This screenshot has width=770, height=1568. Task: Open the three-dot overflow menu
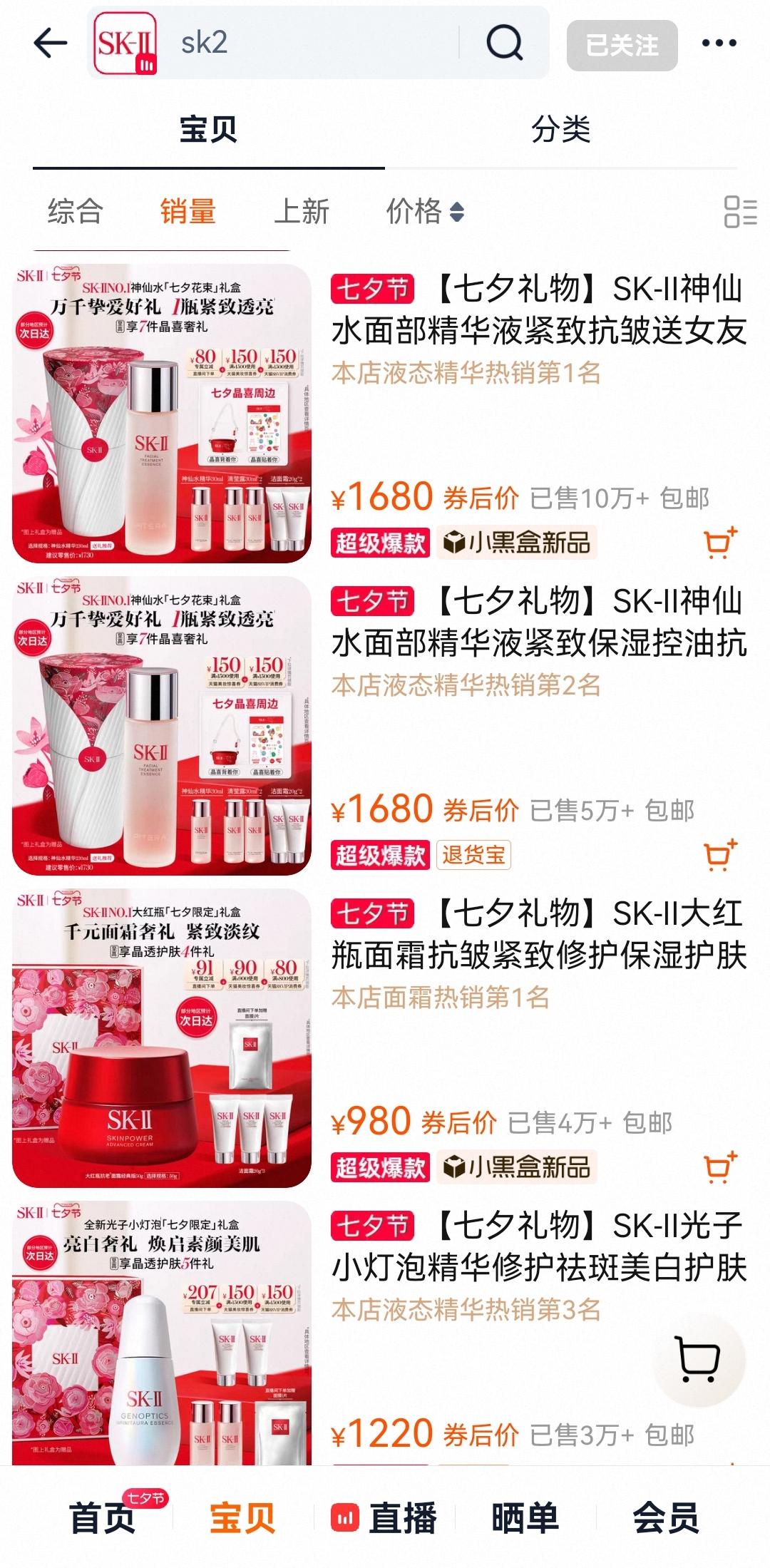pos(719,44)
